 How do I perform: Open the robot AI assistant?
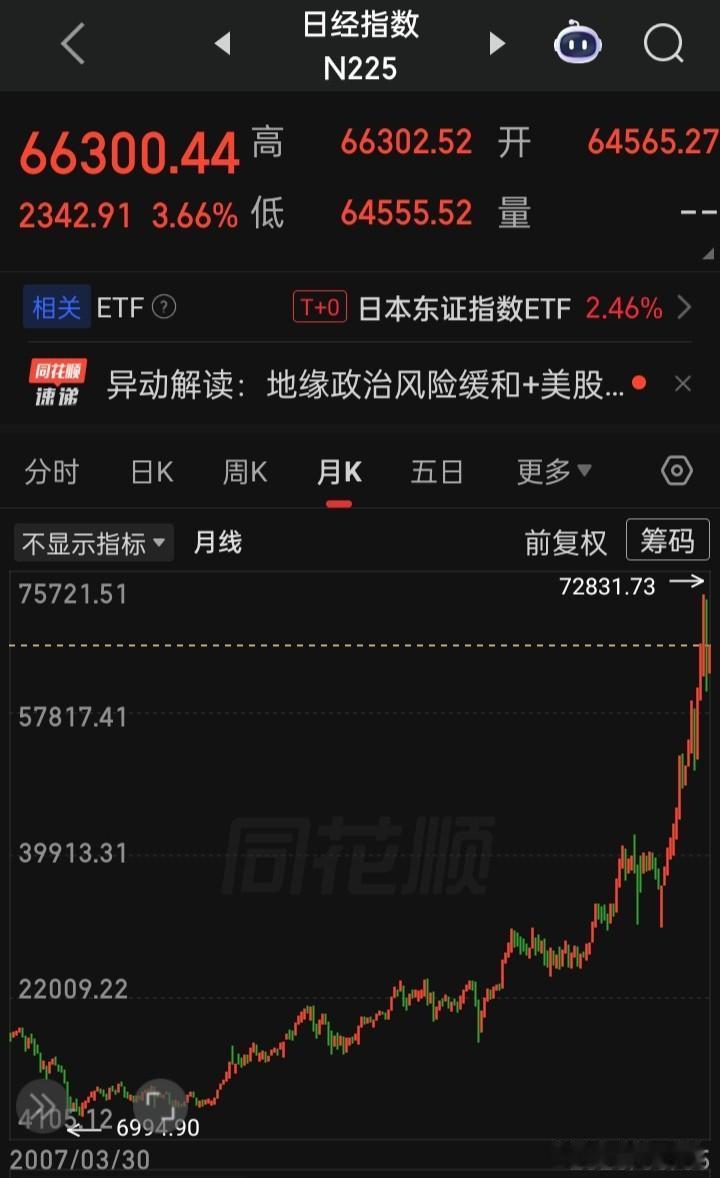[577, 42]
